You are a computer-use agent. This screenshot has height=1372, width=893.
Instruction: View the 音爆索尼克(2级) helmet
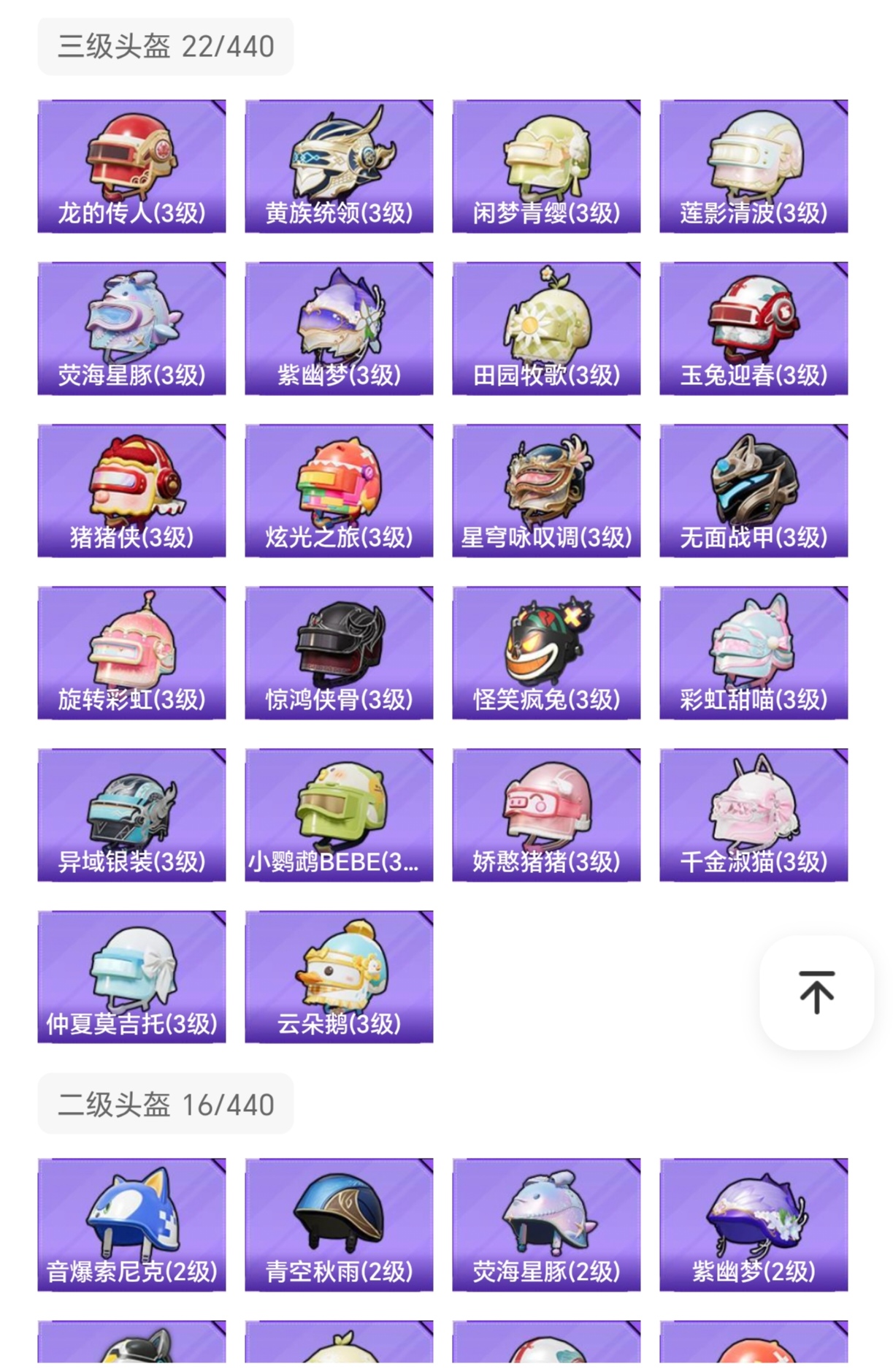(x=131, y=1224)
